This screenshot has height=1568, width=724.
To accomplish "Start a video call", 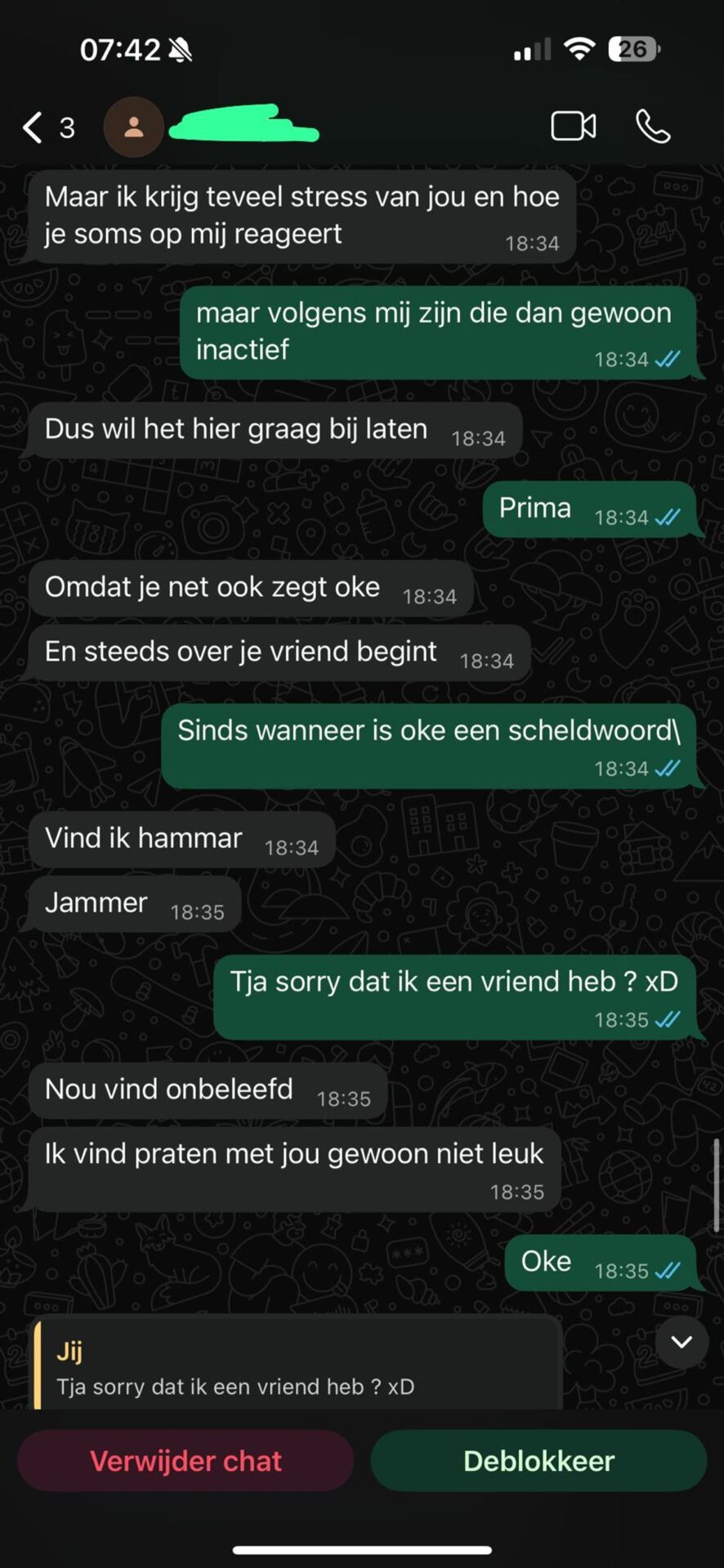I will pos(573,127).
